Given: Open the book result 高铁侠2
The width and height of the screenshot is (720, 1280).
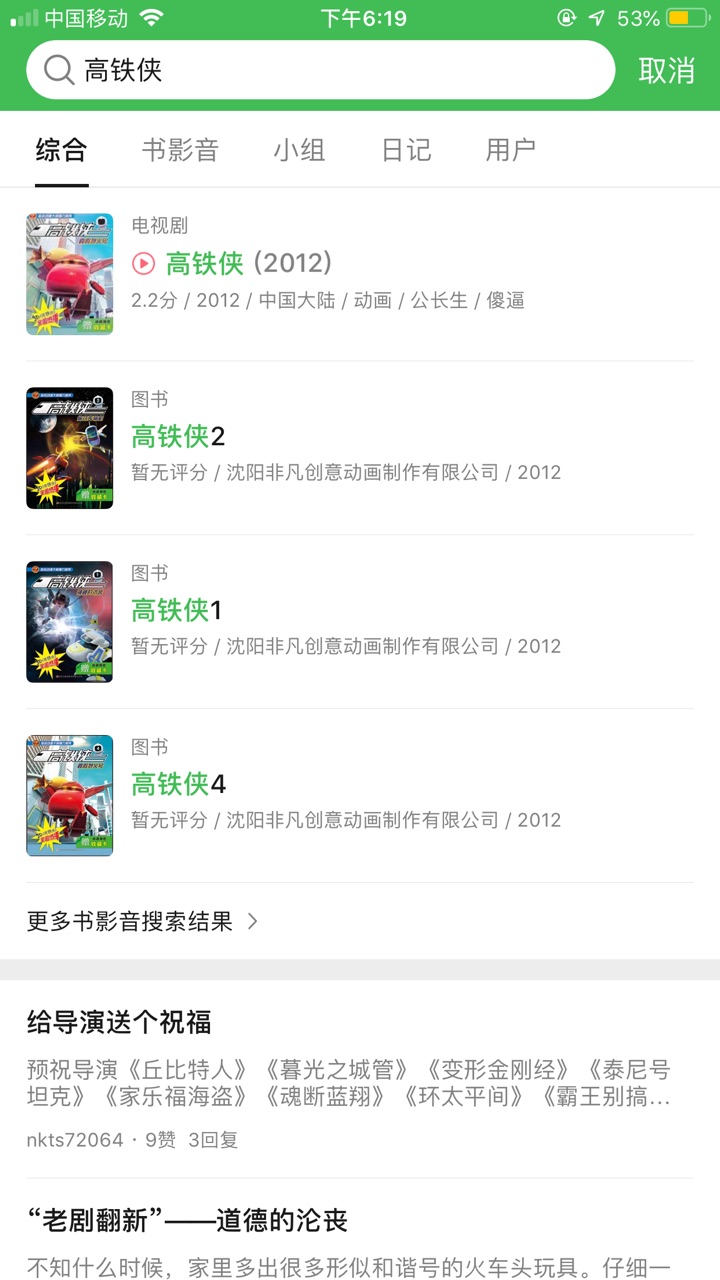Looking at the screenshot, I should [x=178, y=436].
